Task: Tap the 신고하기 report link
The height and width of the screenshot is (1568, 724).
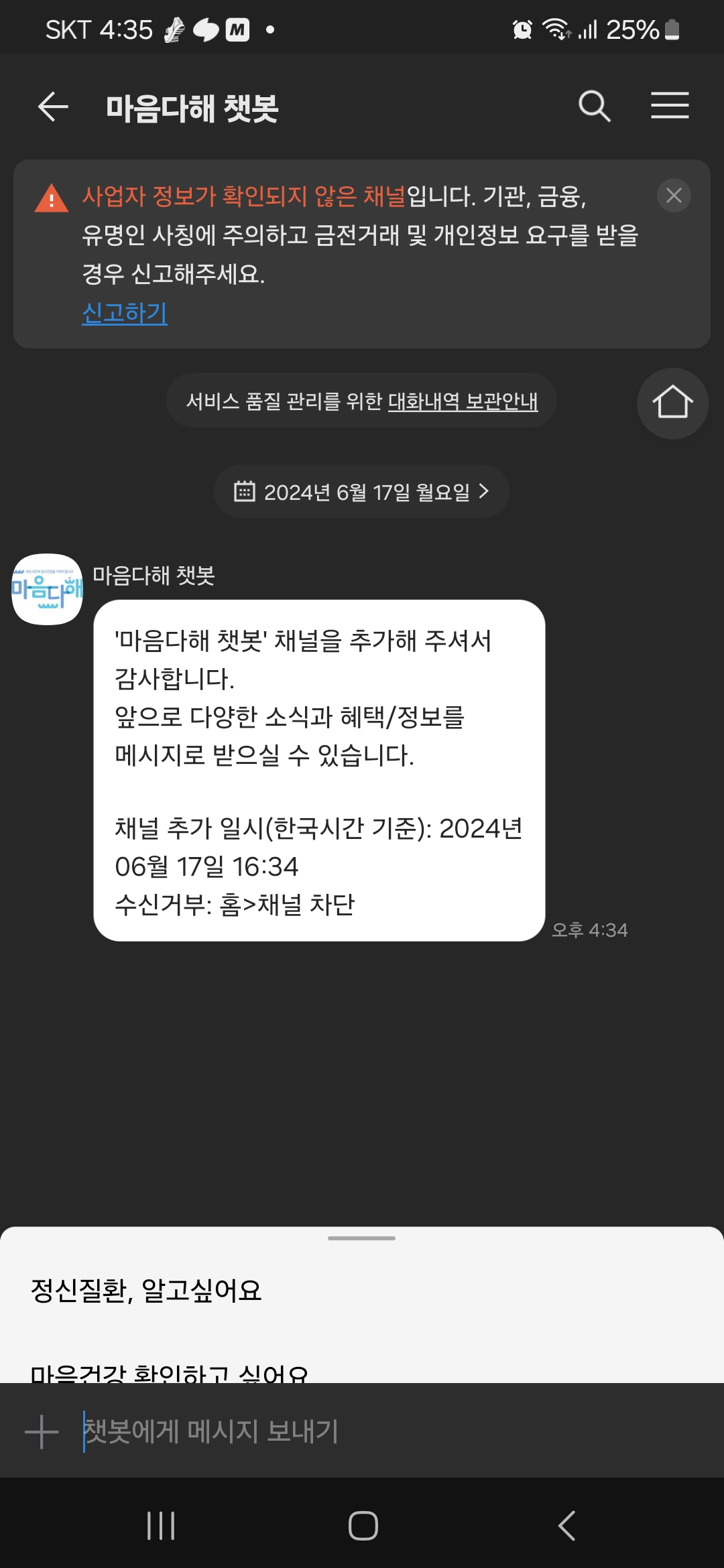Action: click(125, 312)
